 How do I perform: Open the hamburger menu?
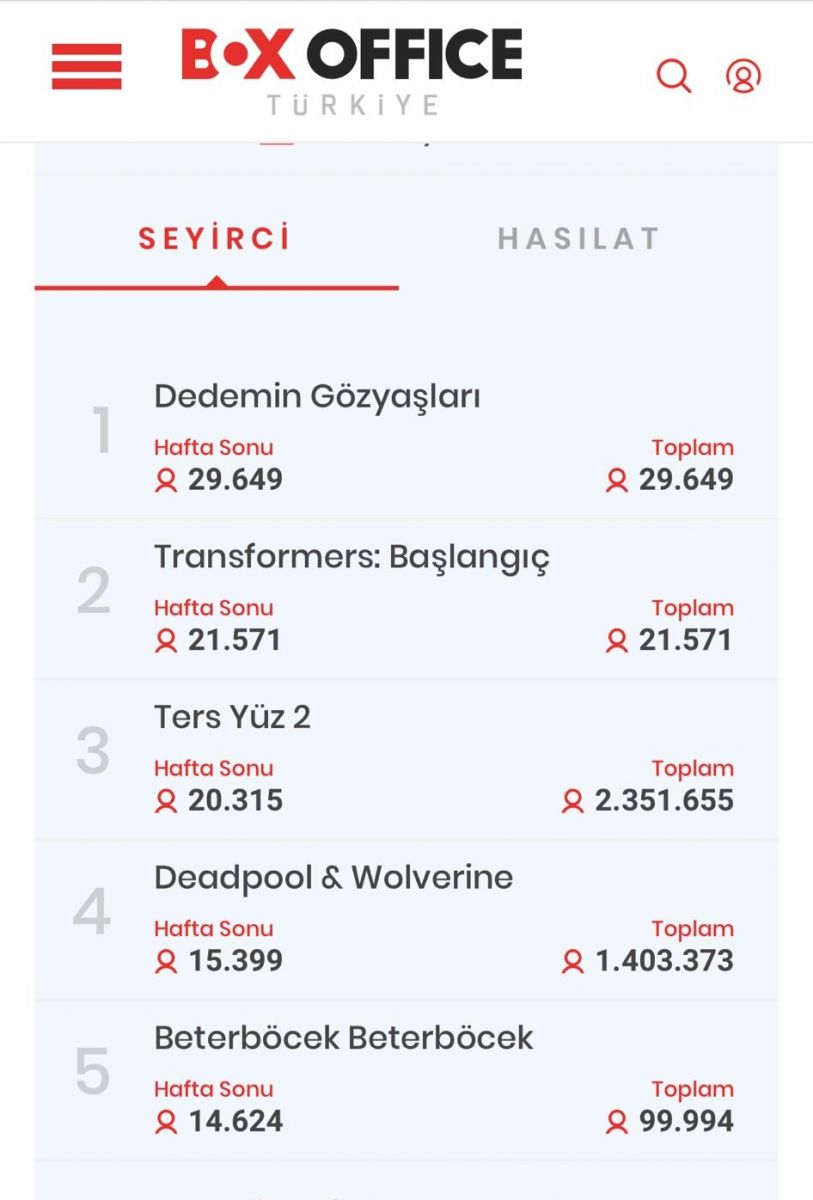coord(87,67)
